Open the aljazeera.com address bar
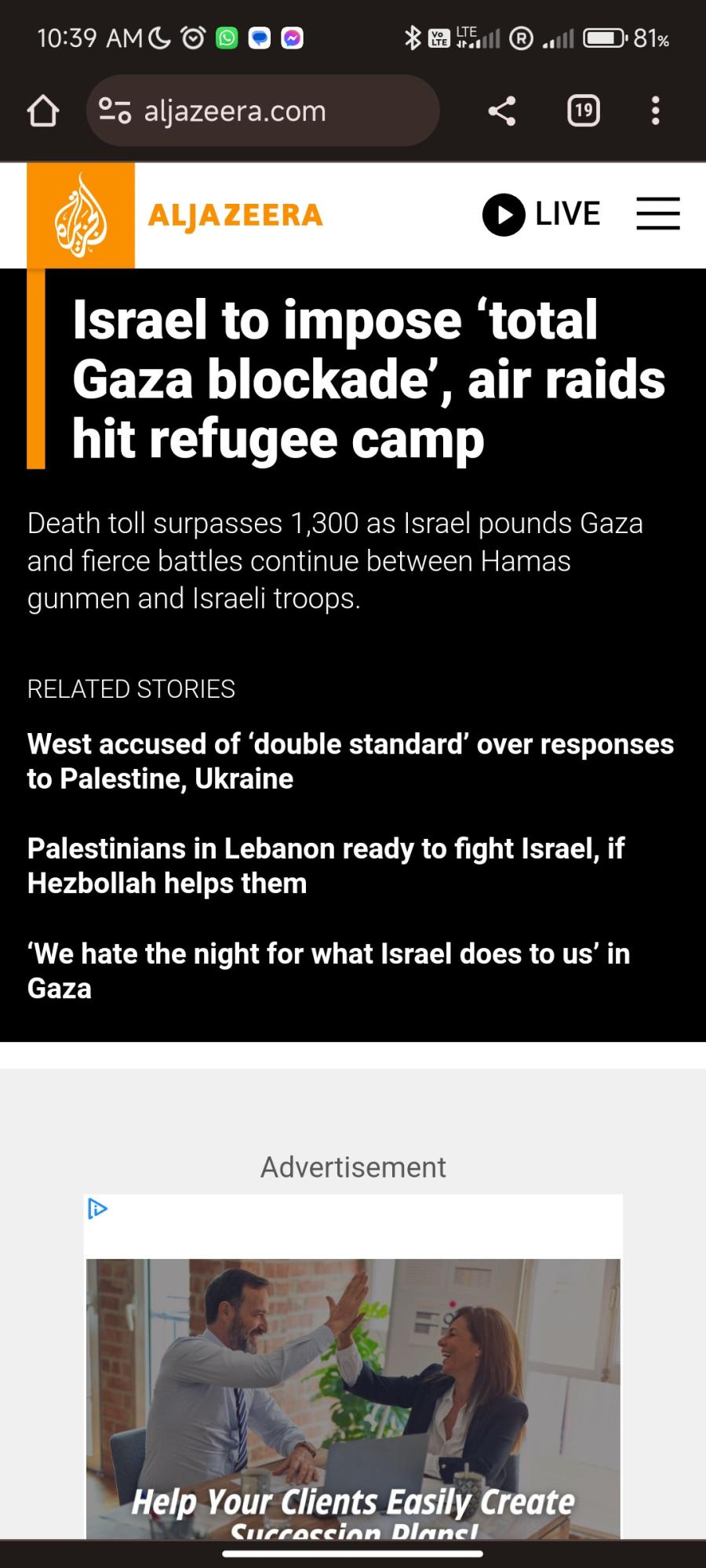 263,111
